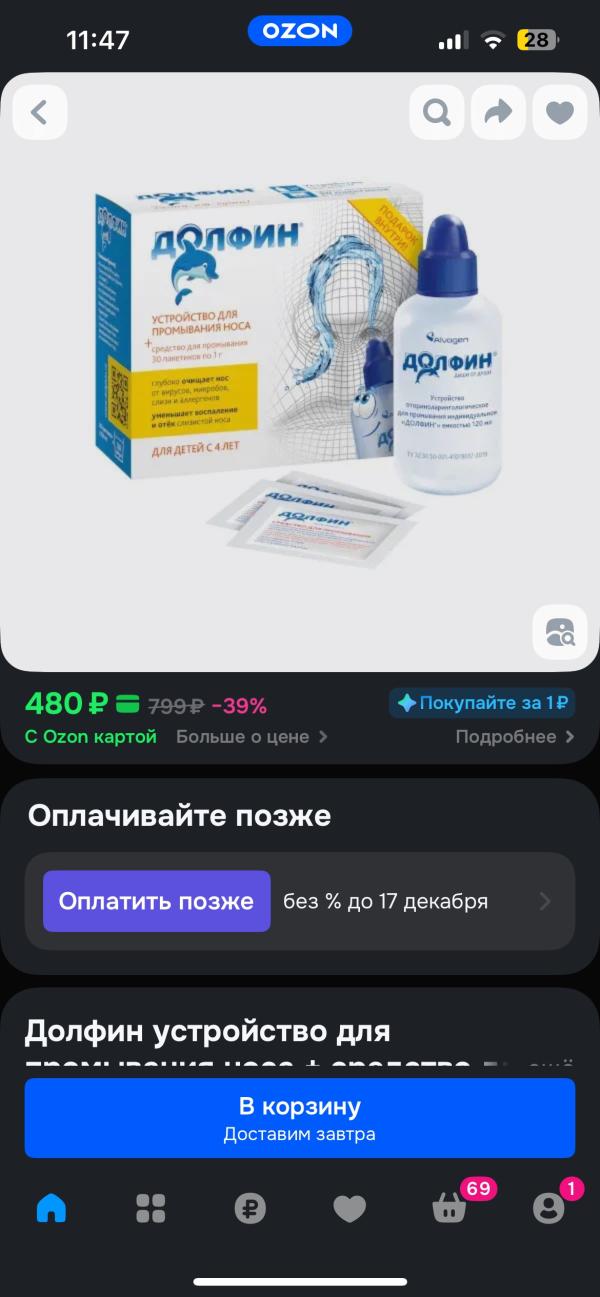Open "Подробнее" about the offer

pos(515,737)
